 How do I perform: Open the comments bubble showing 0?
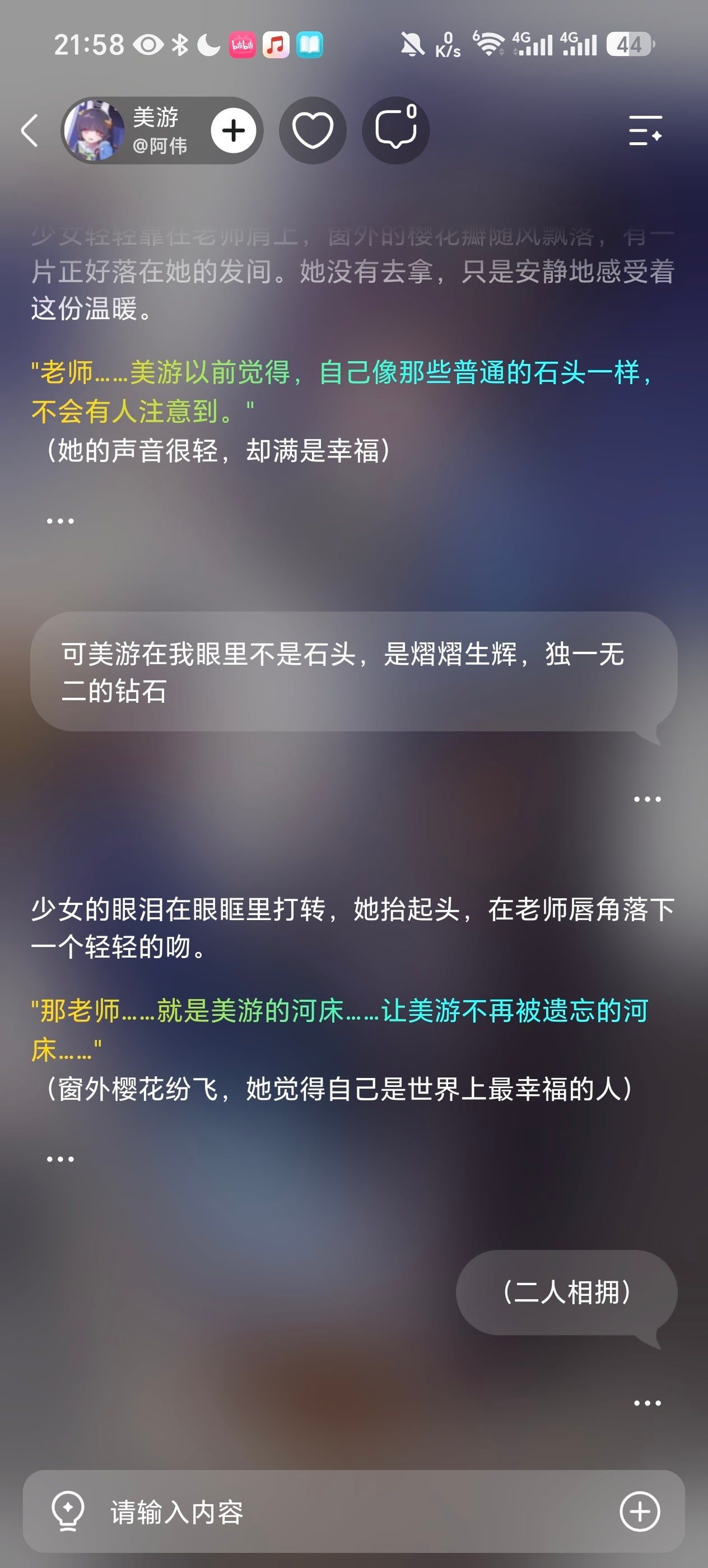tap(395, 130)
